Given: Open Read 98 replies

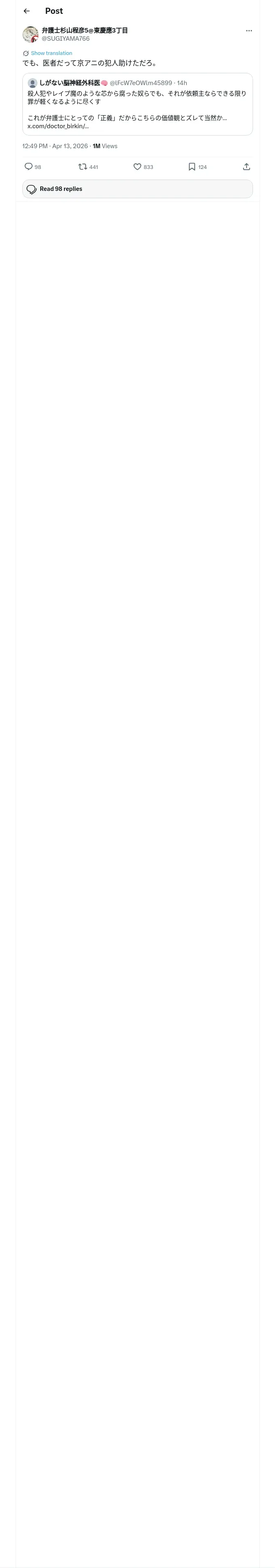Looking at the screenshot, I should pos(138,189).
